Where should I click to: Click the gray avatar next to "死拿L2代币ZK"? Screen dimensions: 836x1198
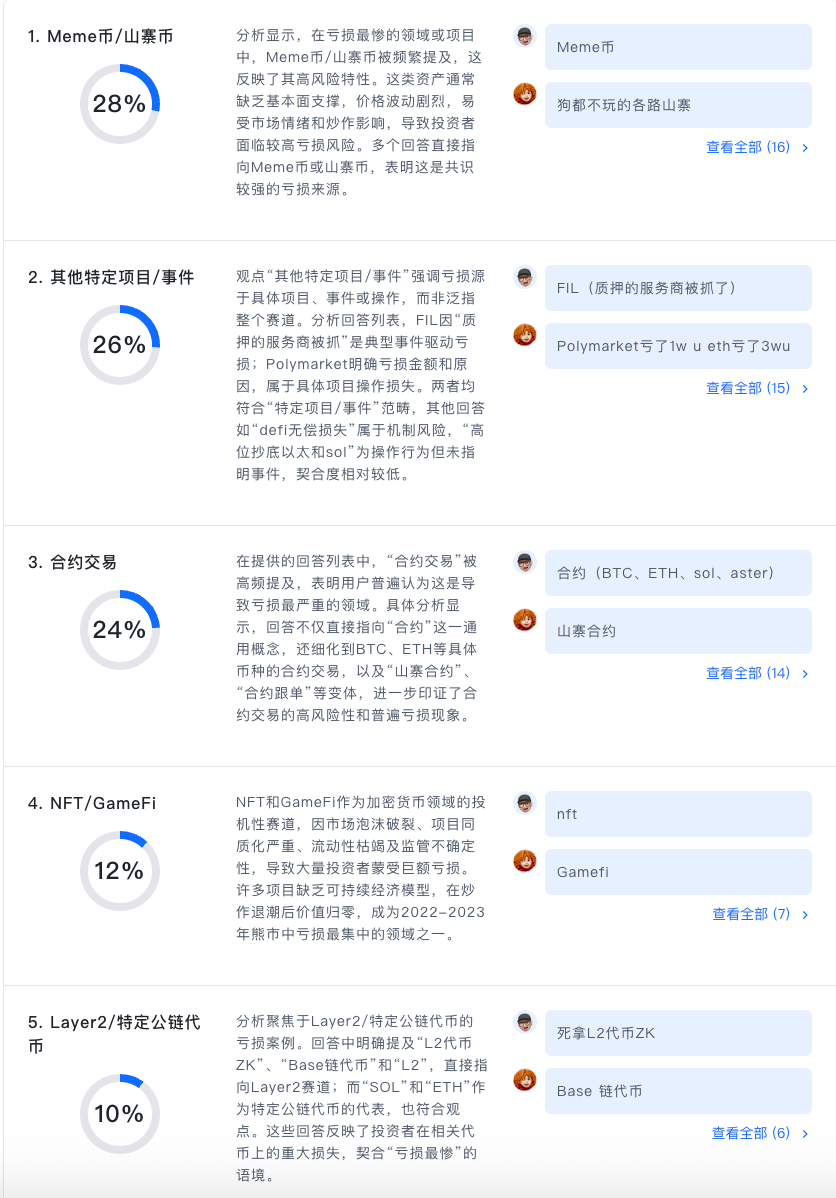523,1021
